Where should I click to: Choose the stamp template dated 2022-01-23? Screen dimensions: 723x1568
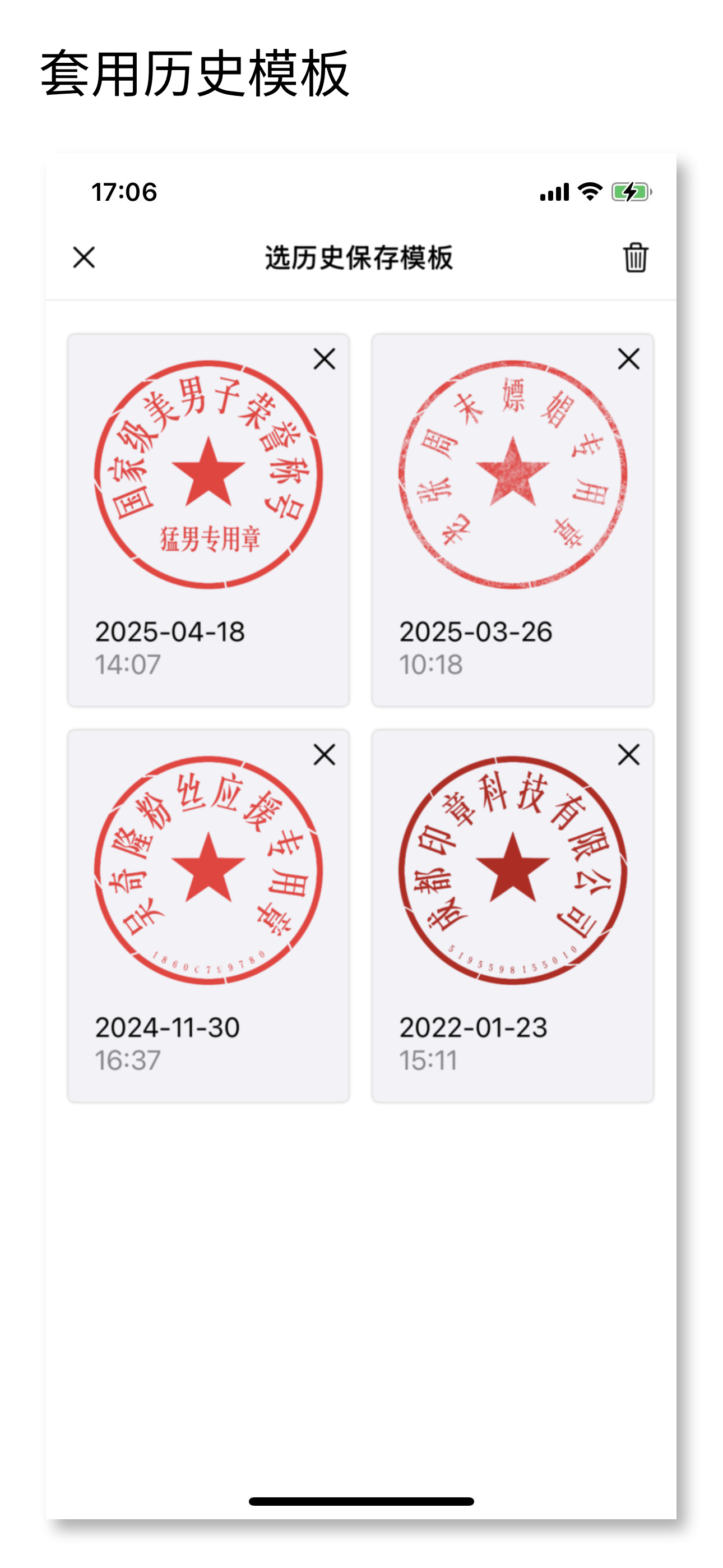512,915
